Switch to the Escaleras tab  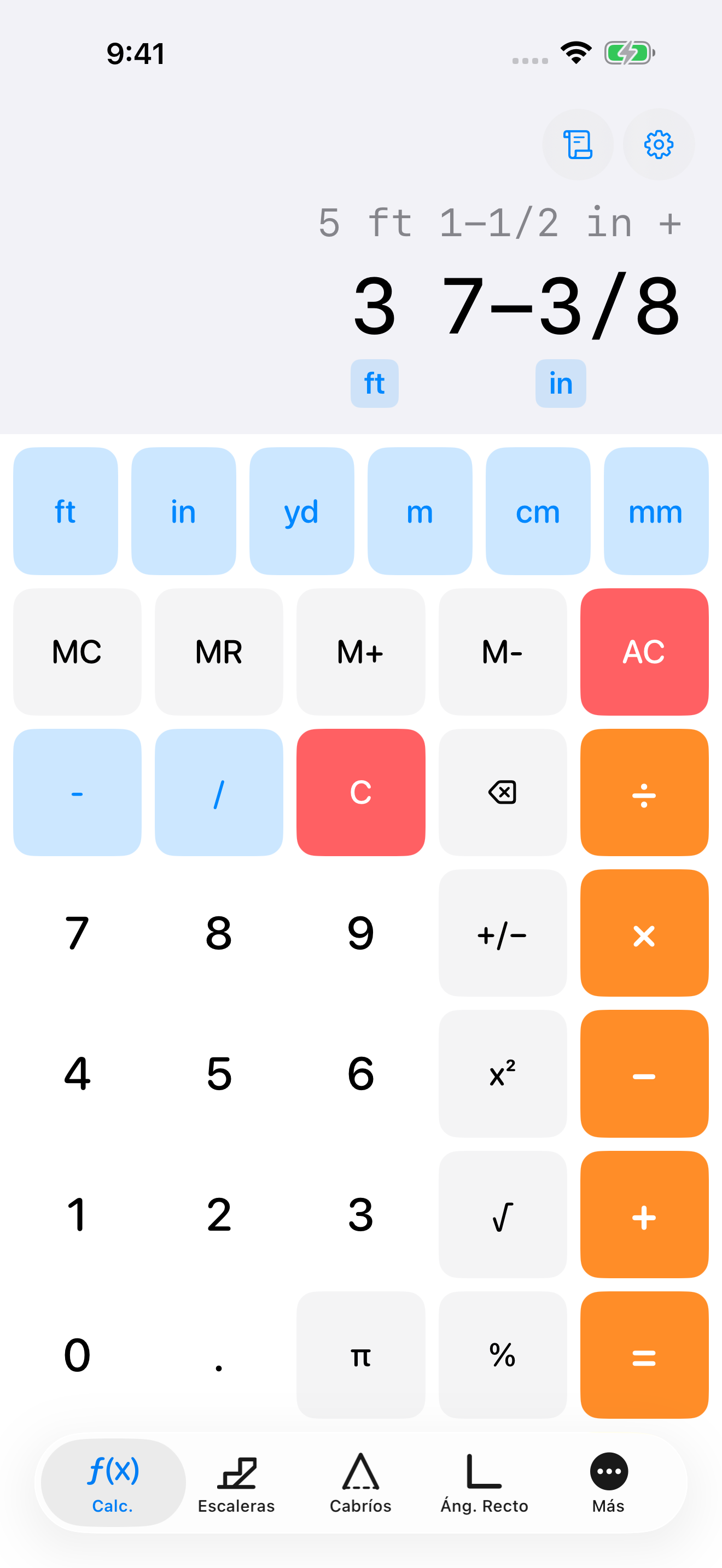tap(236, 1483)
